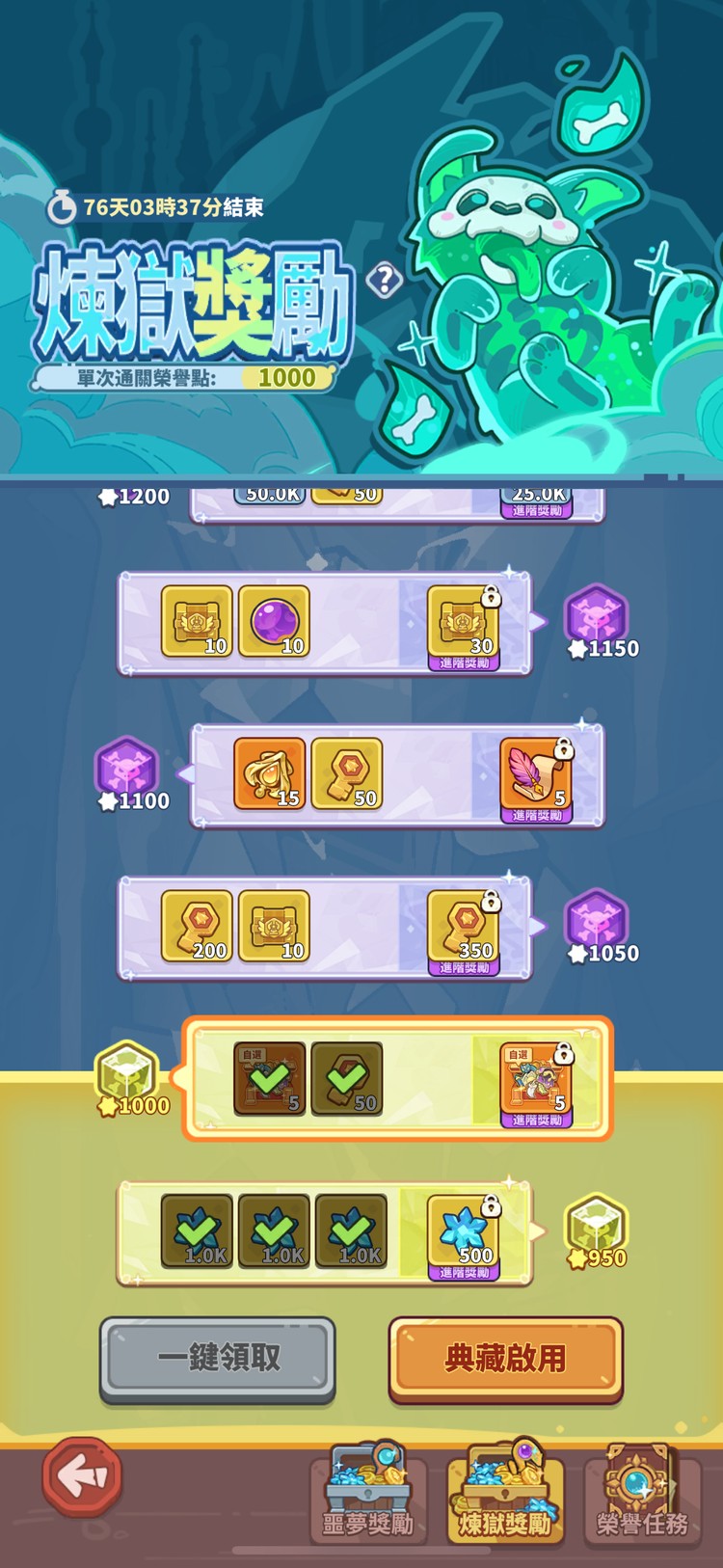This screenshot has width=723, height=1568.
Task: Open the question mark help icon
Action: tap(385, 281)
